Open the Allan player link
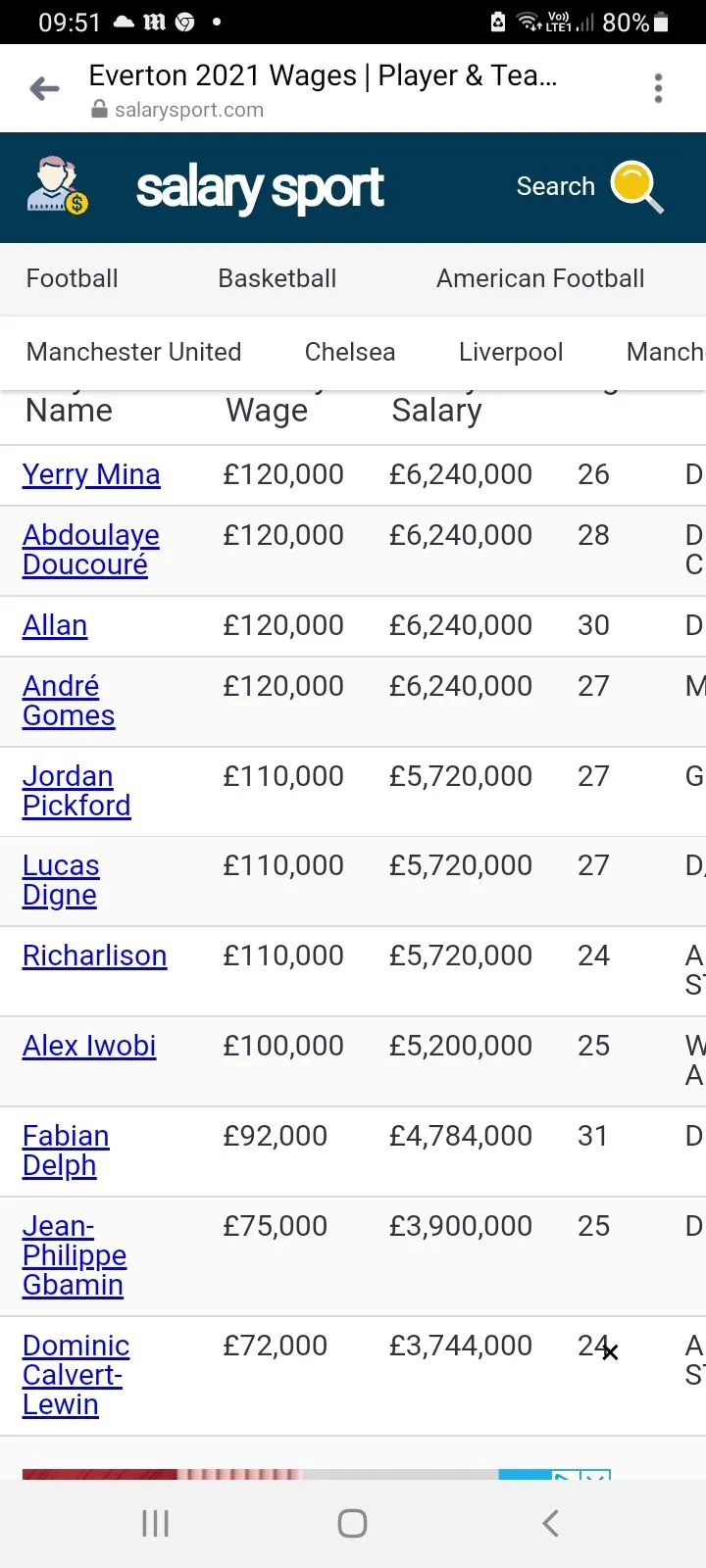Screen dimensions: 706x1568 tap(55, 625)
